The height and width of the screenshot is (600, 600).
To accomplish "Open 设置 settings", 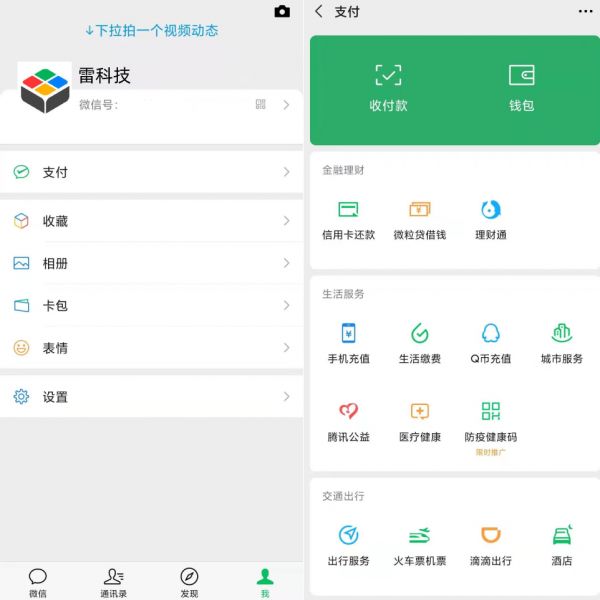I will (x=150, y=397).
